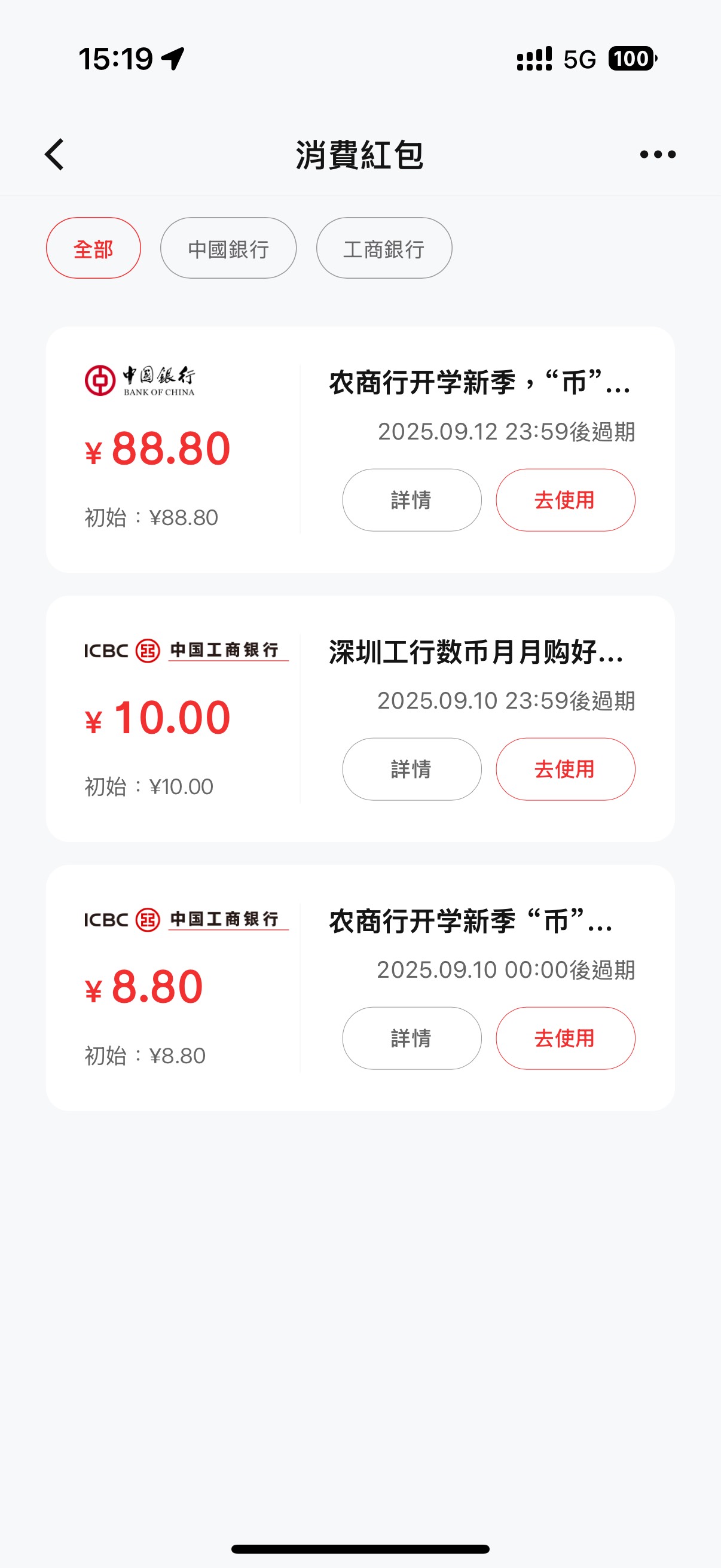Tap 去使用 on the ¥10.00 red packet
Viewport: 721px width, 1568px height.
(x=565, y=769)
